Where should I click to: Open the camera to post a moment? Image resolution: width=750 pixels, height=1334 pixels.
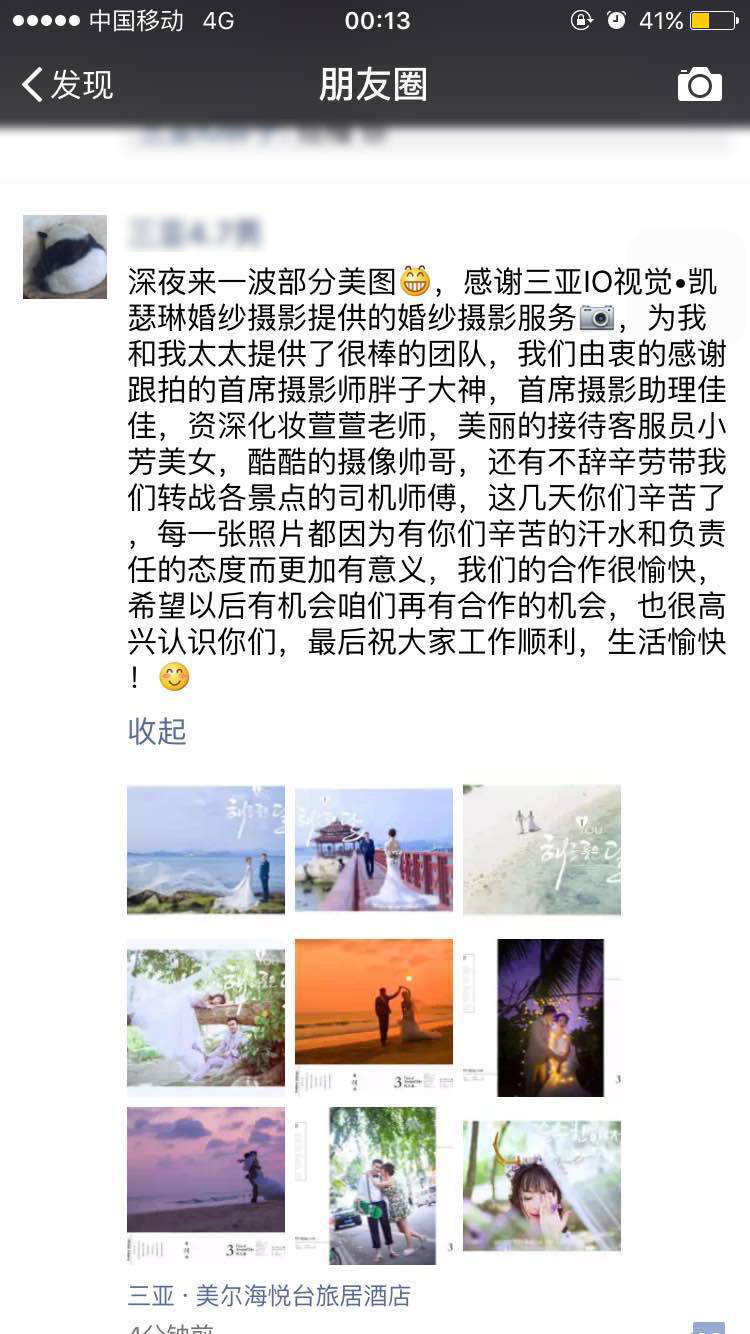coord(699,85)
